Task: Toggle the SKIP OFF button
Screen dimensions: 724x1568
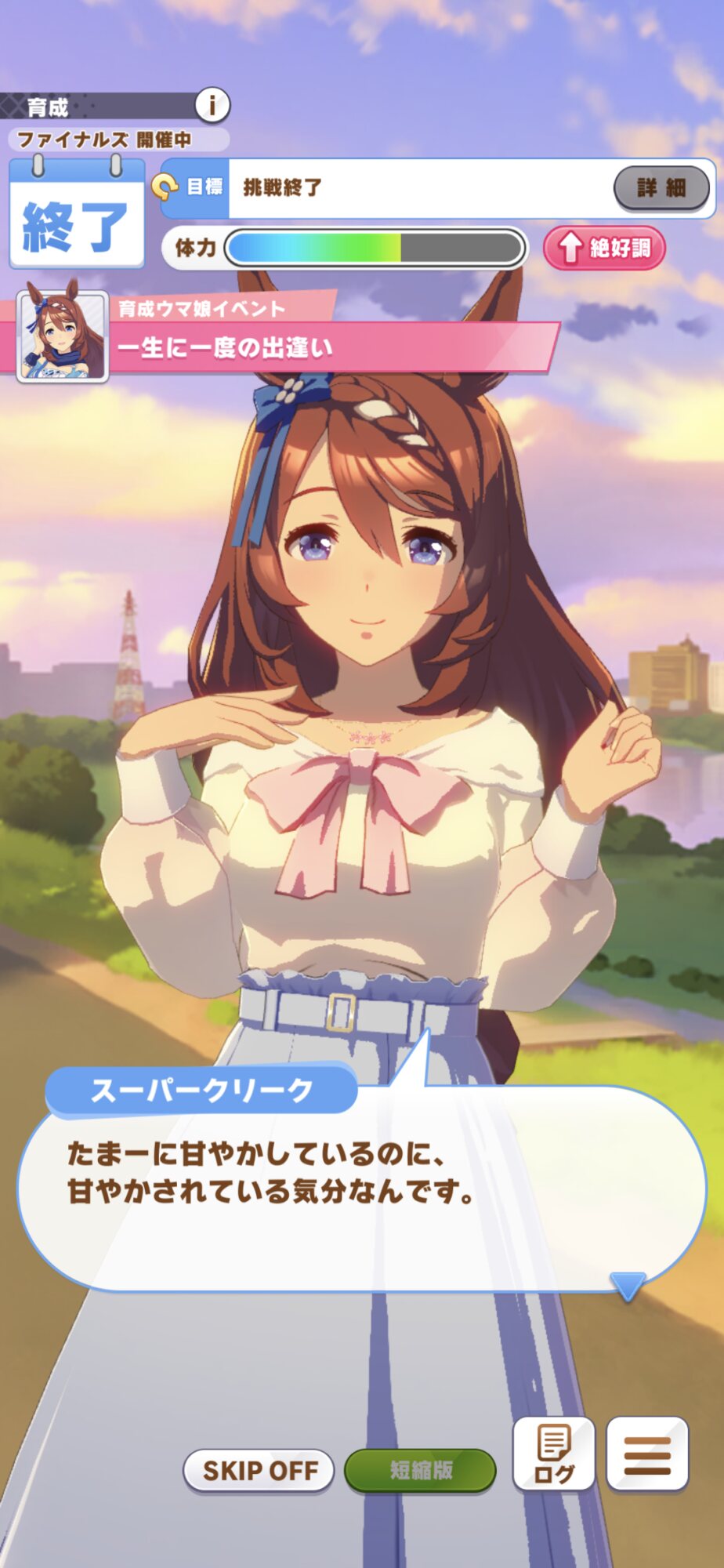Action: pyautogui.click(x=259, y=1470)
